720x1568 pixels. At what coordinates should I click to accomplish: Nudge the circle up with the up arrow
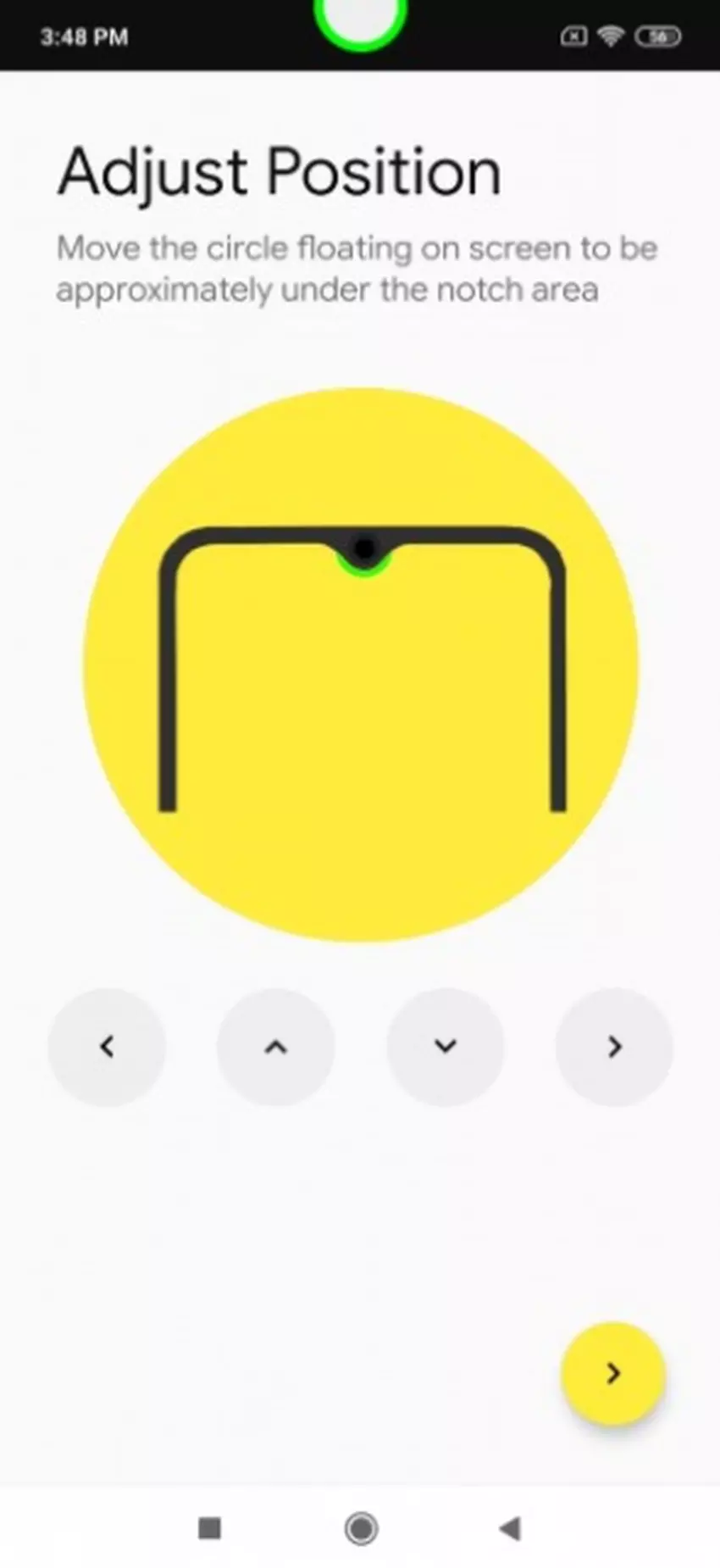click(275, 1047)
